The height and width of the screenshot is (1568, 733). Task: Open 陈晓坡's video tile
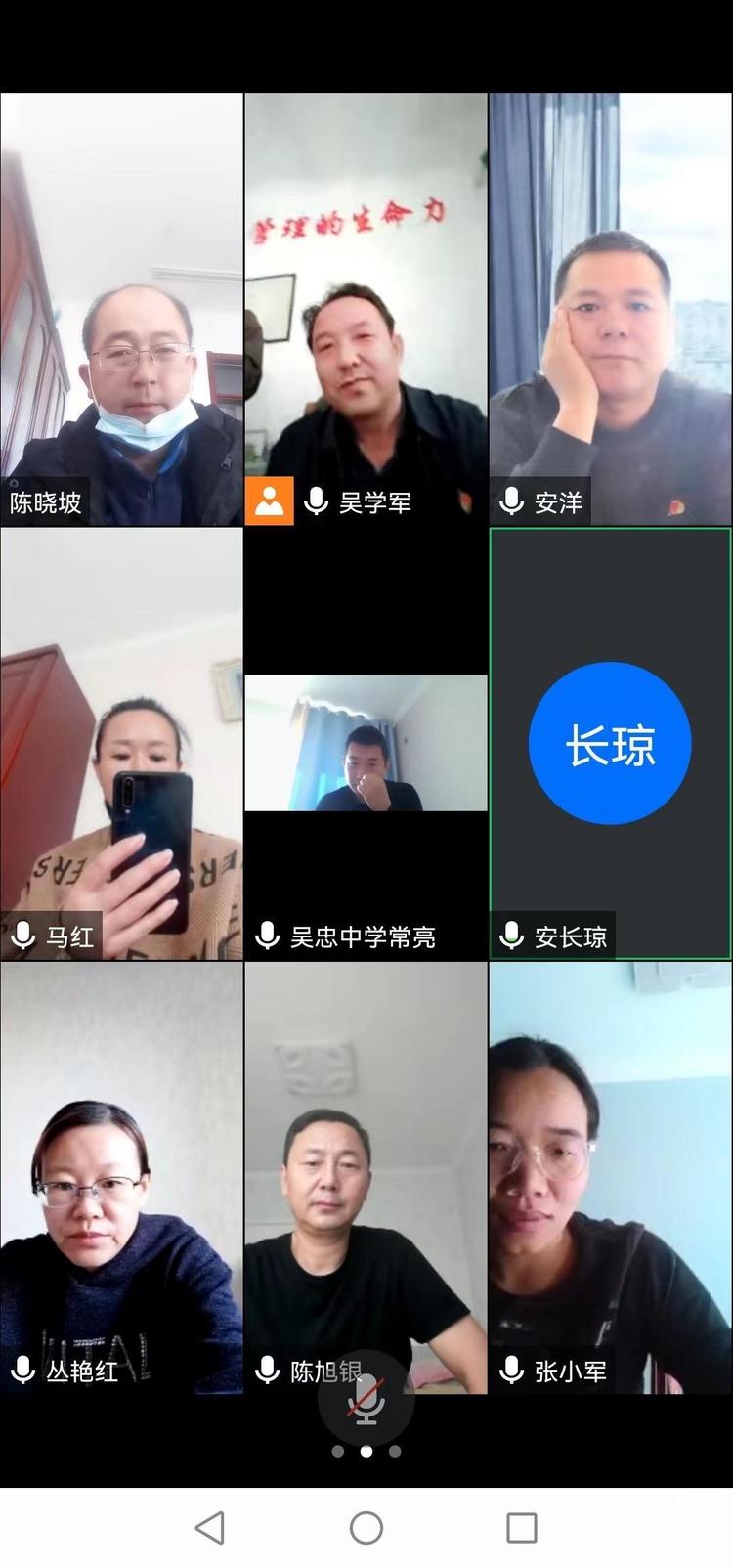click(121, 309)
